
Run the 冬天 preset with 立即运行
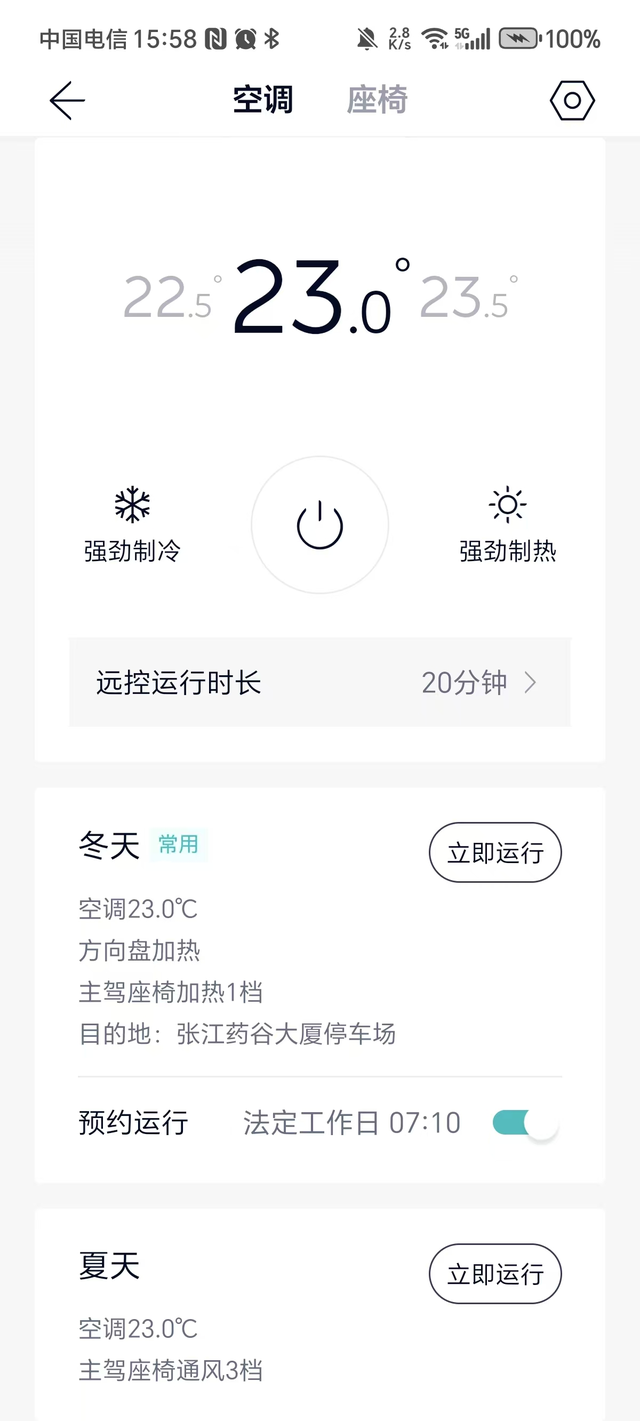[495, 853]
